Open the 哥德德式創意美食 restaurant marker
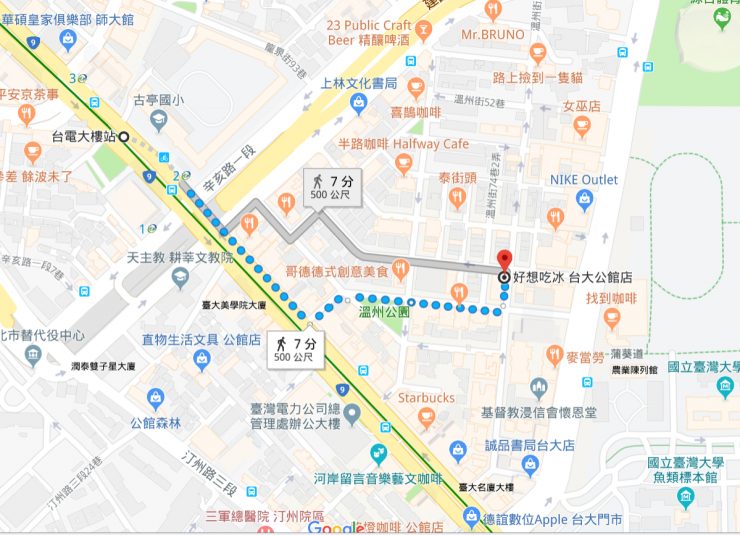The width and height of the screenshot is (740, 535). (x=398, y=269)
